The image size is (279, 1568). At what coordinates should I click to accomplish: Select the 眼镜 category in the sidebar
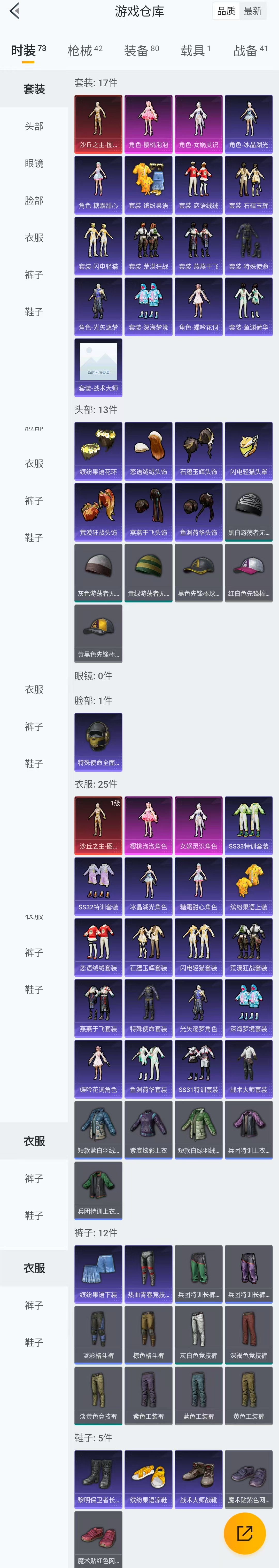point(34,163)
